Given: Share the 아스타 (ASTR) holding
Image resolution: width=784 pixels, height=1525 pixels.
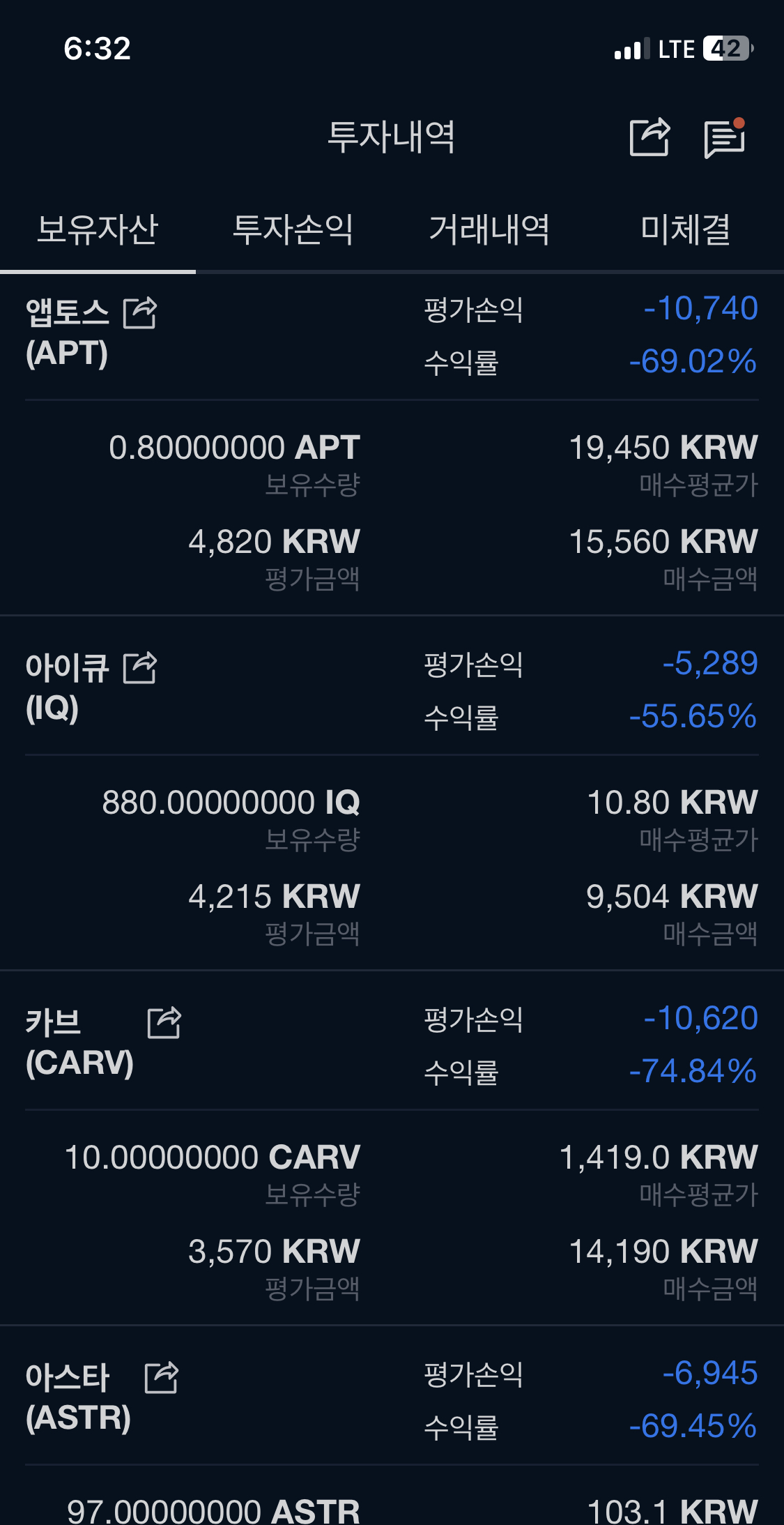Looking at the screenshot, I should click(x=162, y=1378).
